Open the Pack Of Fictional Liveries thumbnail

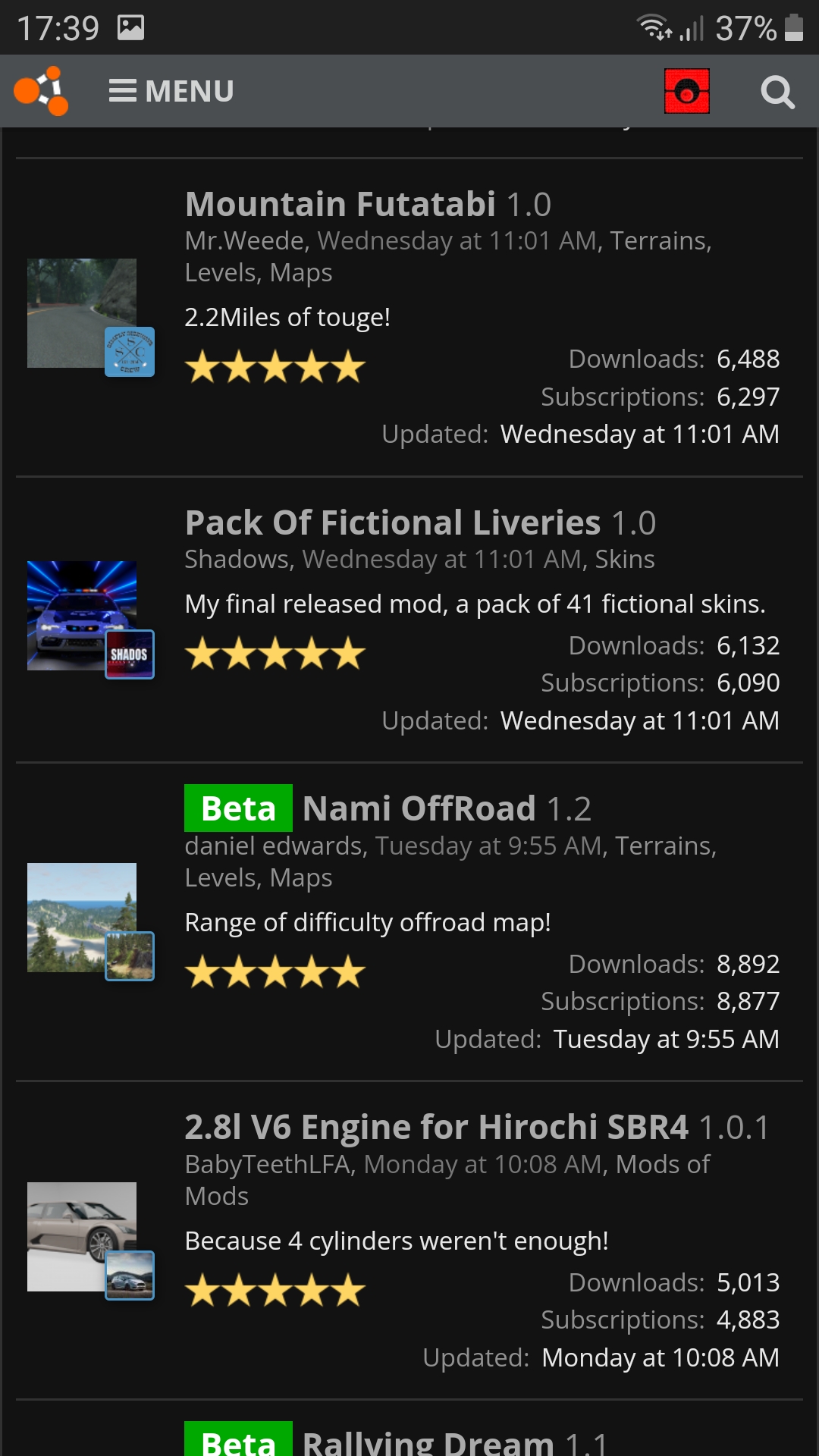click(81, 615)
